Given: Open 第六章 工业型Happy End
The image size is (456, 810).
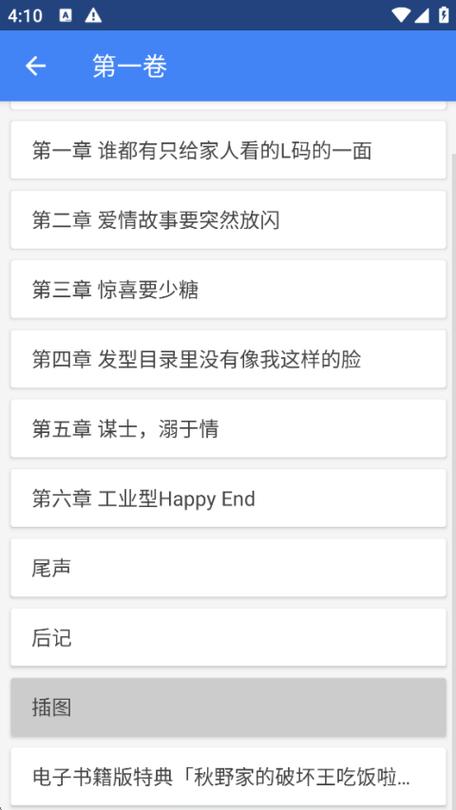Looking at the screenshot, I should (x=228, y=498).
